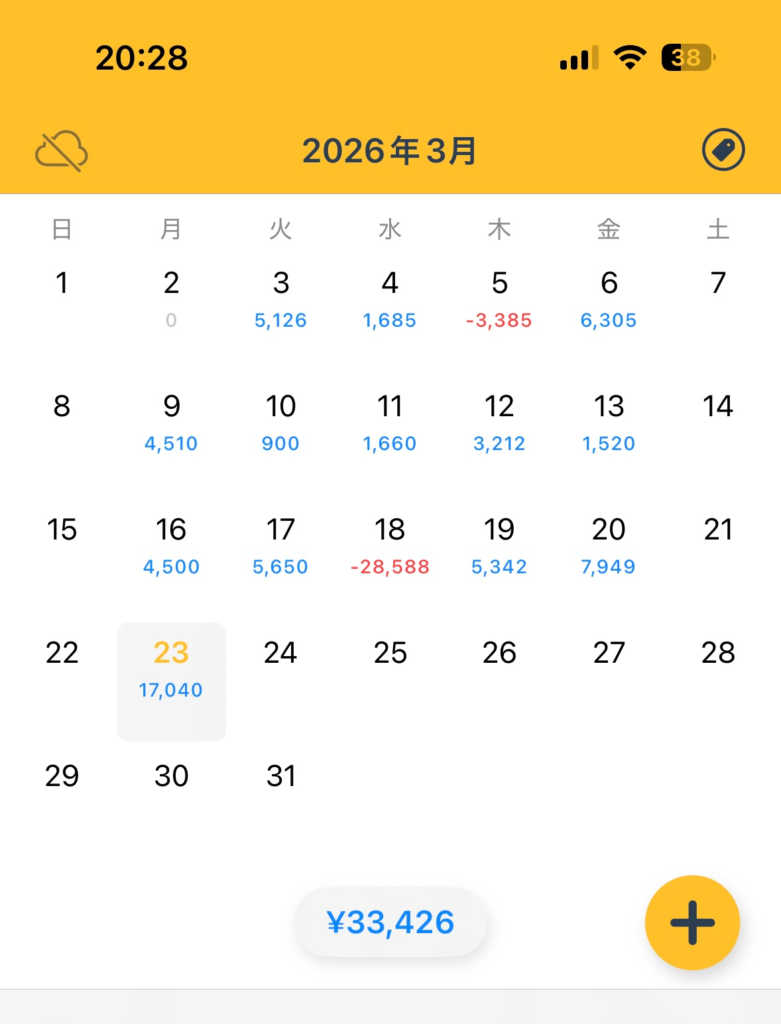Open March 9 showing 4,510
The height and width of the screenshot is (1024, 781).
171,422
